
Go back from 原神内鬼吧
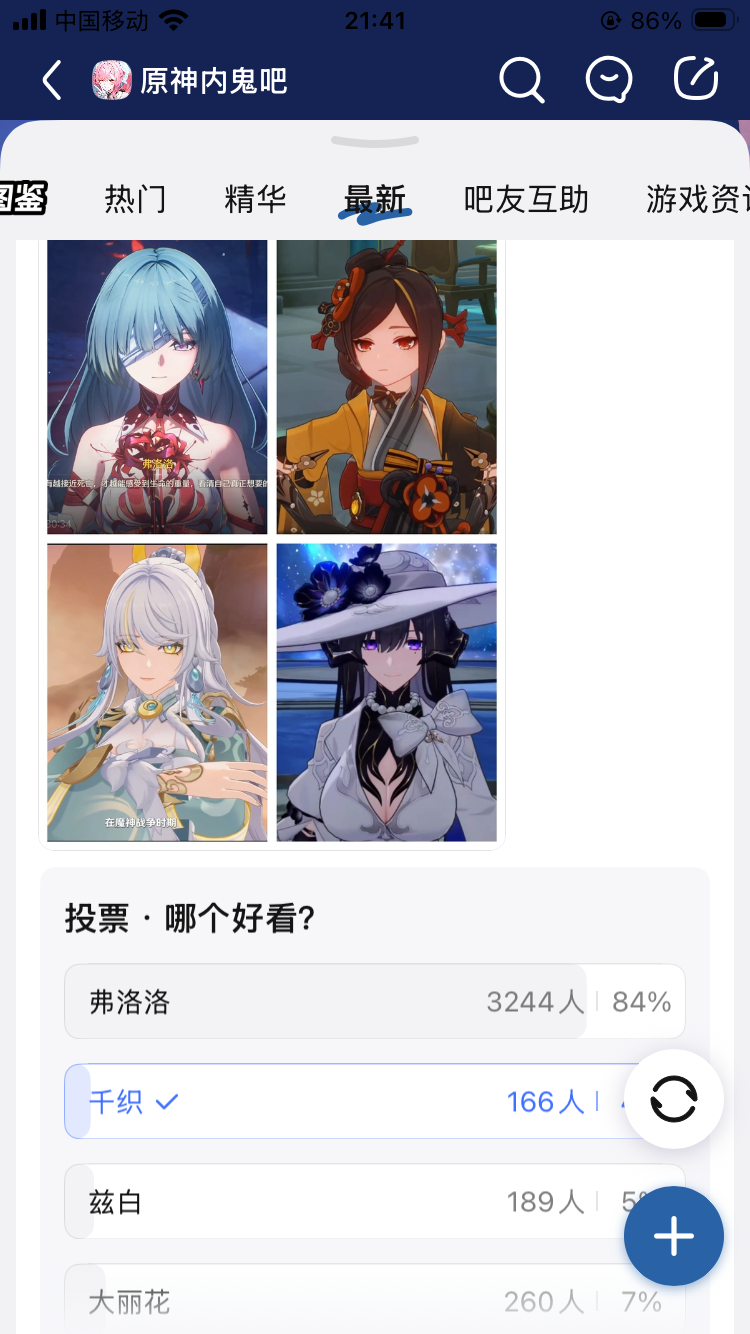[52, 80]
